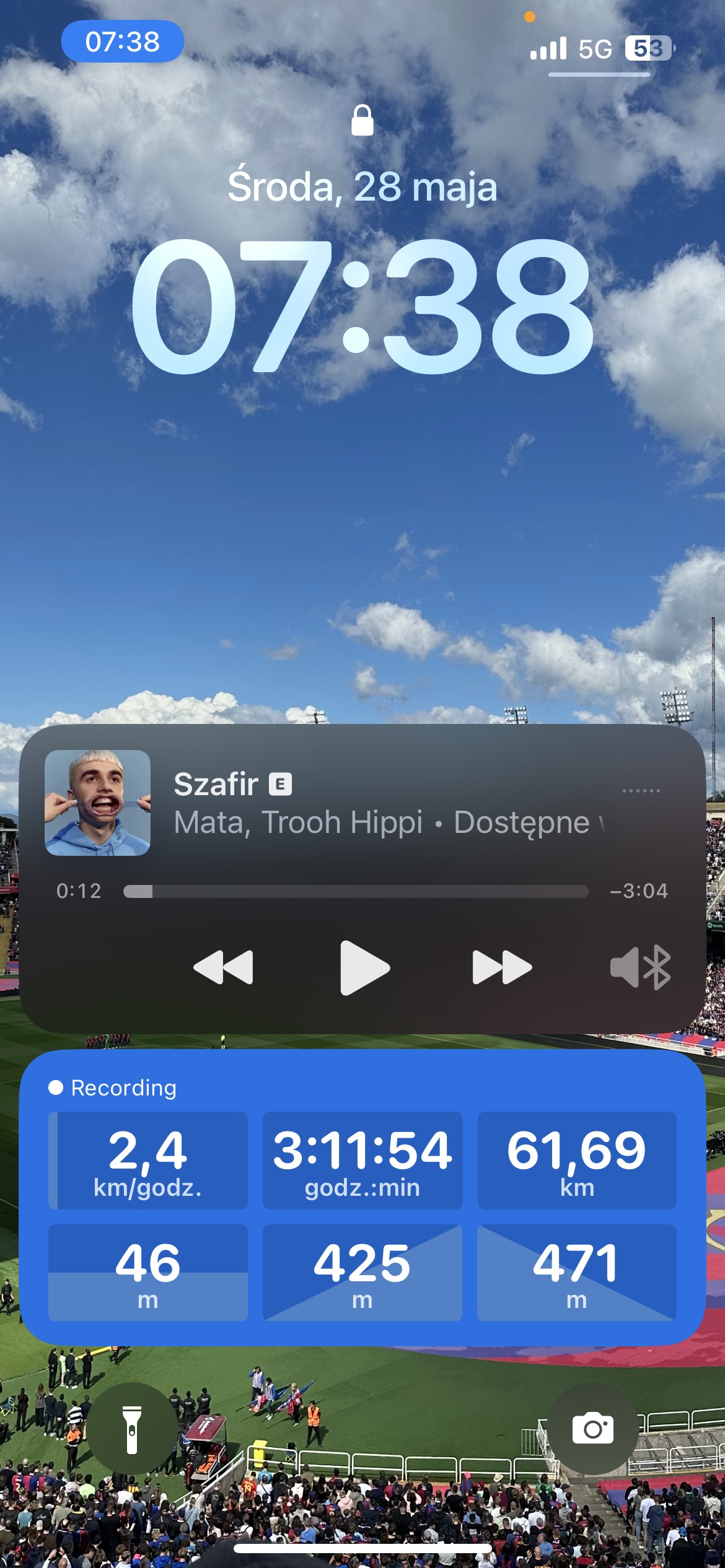Screen dimensions: 725x1568
Task: Open the Bluetooth audio output selector
Action: 641,967
